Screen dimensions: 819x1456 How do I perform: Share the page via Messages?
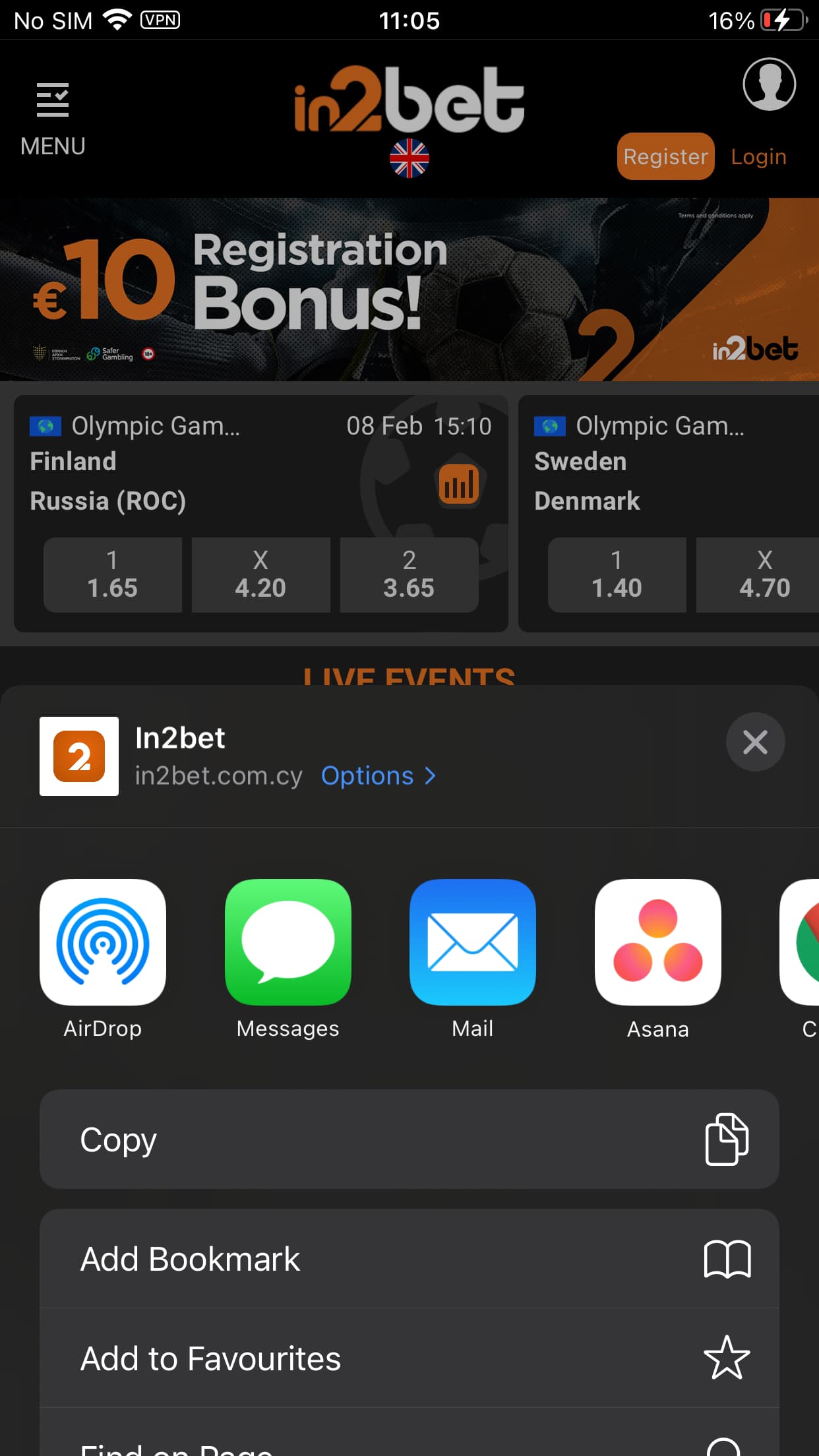(288, 959)
